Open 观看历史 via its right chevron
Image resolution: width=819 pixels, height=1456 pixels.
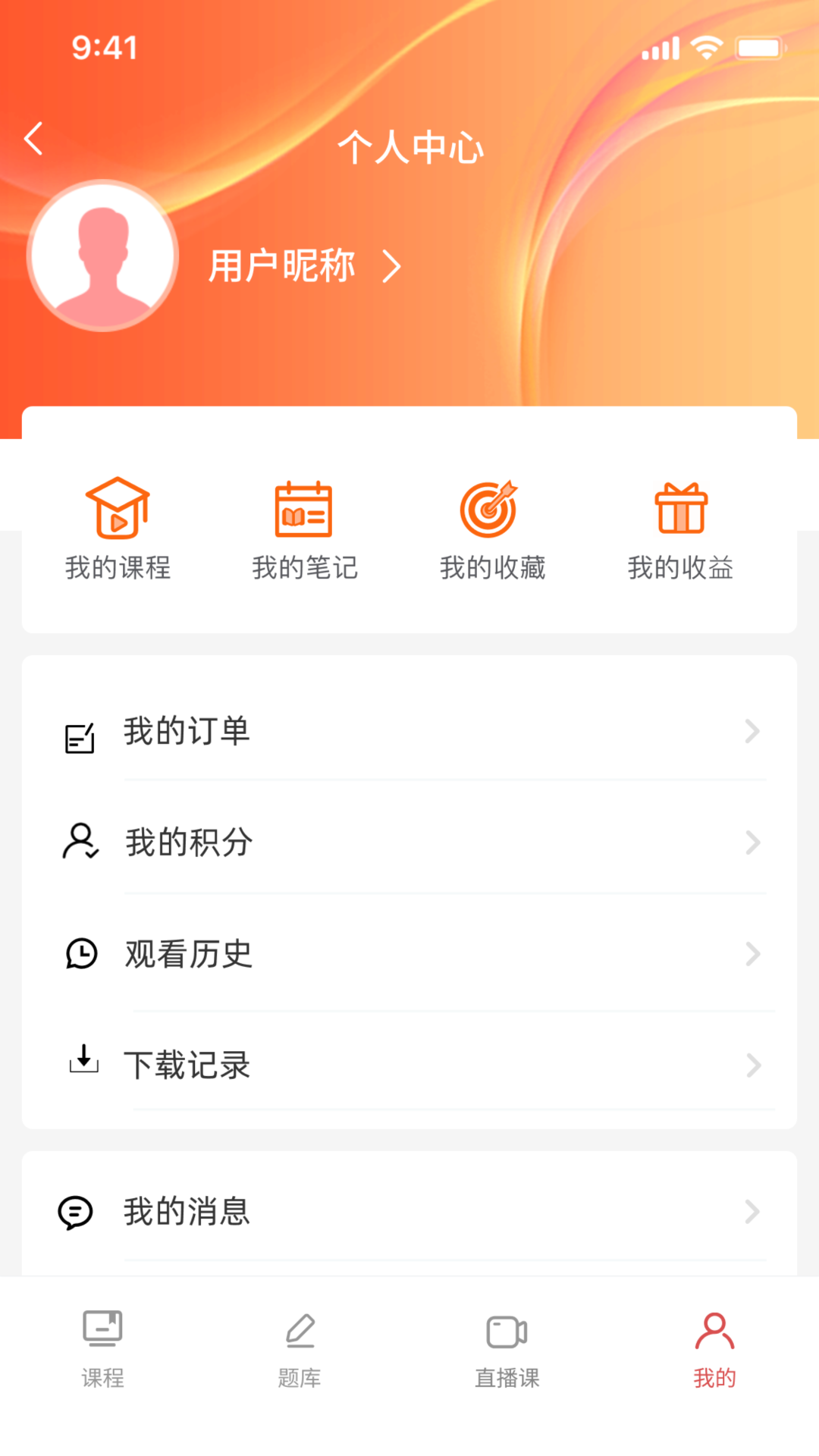tap(752, 954)
